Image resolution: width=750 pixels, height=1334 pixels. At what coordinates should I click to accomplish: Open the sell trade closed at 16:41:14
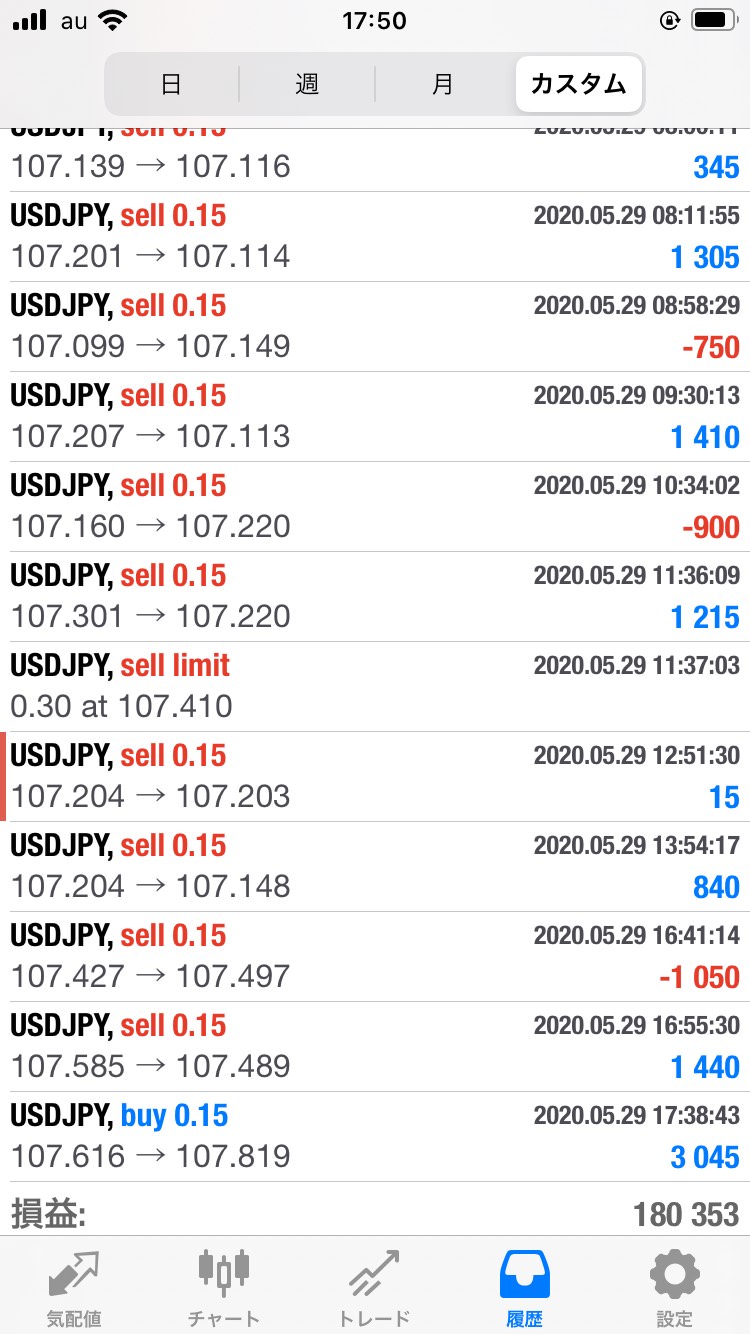[375, 957]
